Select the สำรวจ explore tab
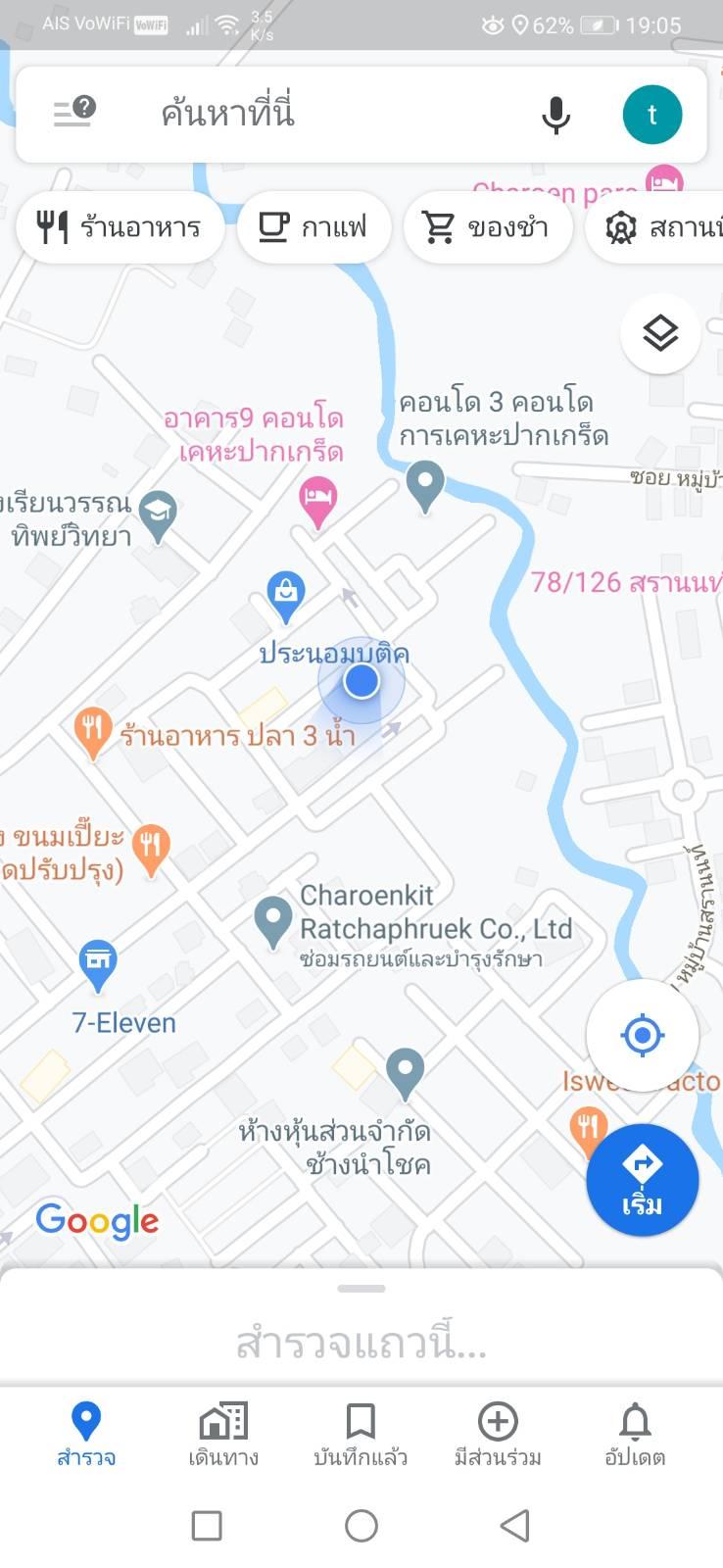The width and height of the screenshot is (723, 1568). [86, 1434]
